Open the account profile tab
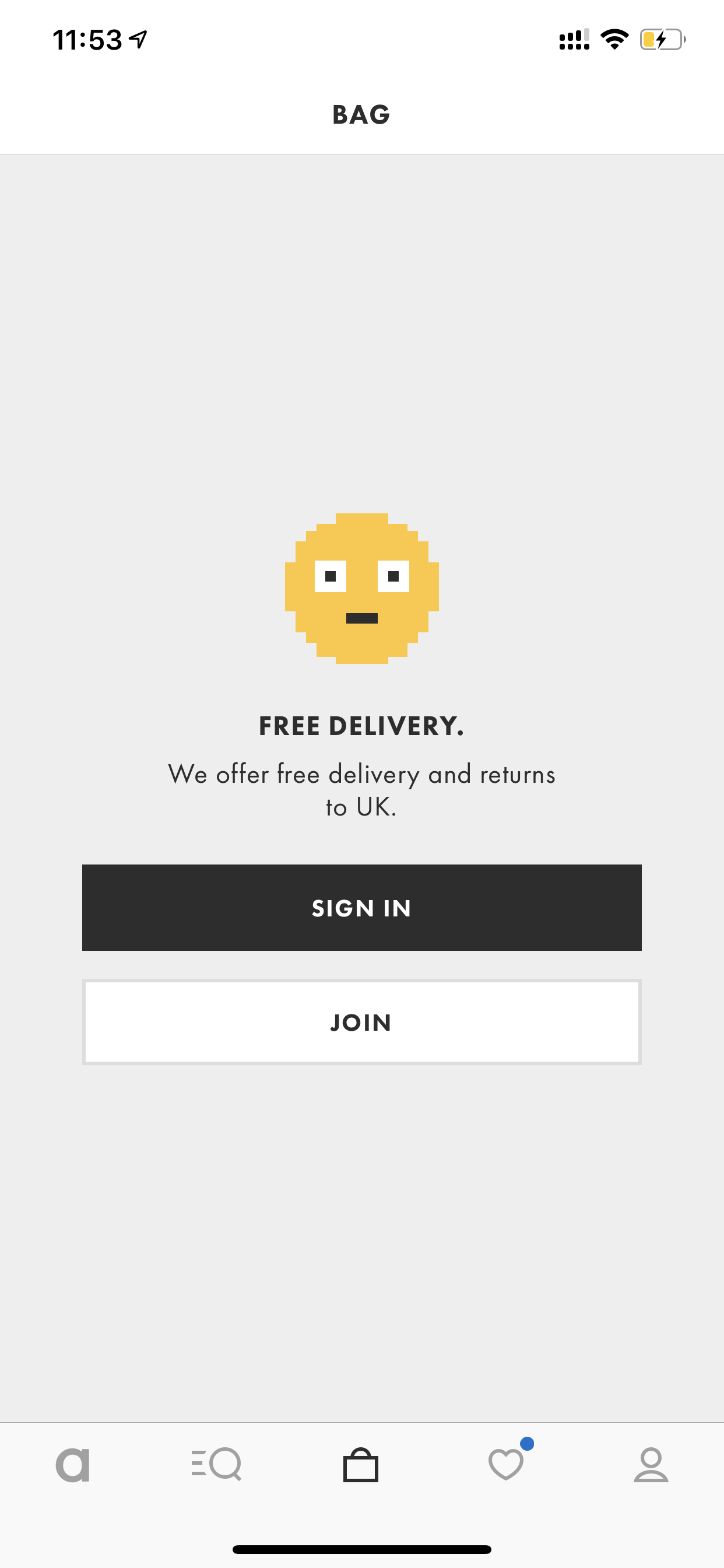 [651, 1465]
